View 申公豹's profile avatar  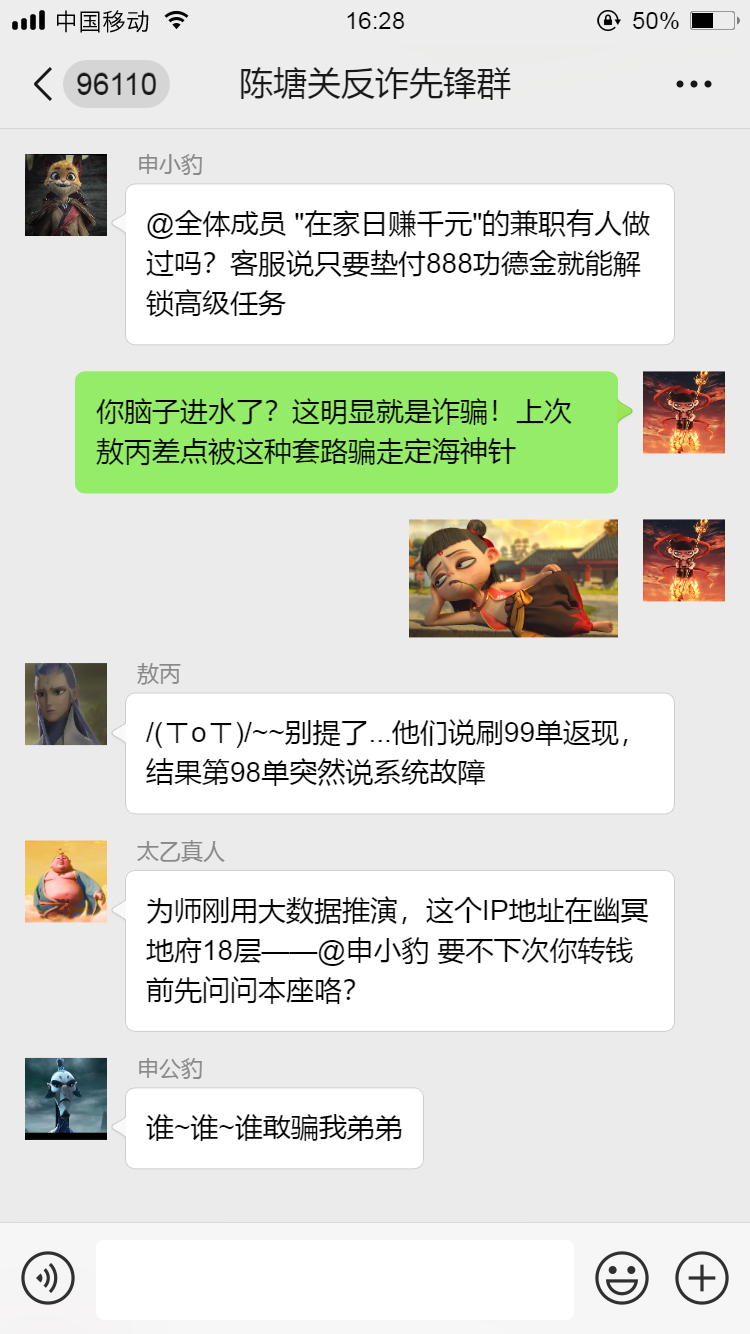(66, 1098)
